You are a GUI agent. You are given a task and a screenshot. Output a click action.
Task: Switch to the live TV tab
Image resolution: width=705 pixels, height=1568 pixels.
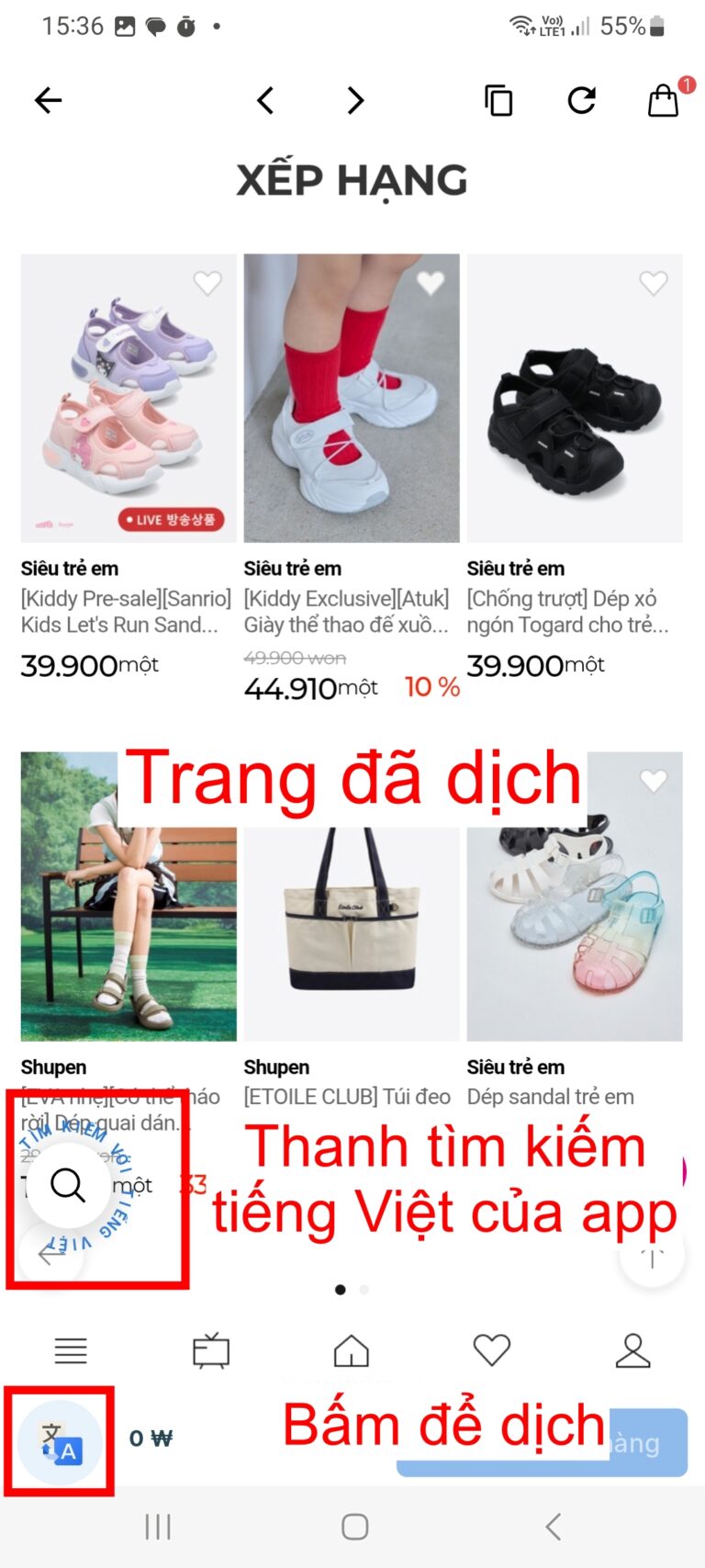click(x=211, y=1350)
